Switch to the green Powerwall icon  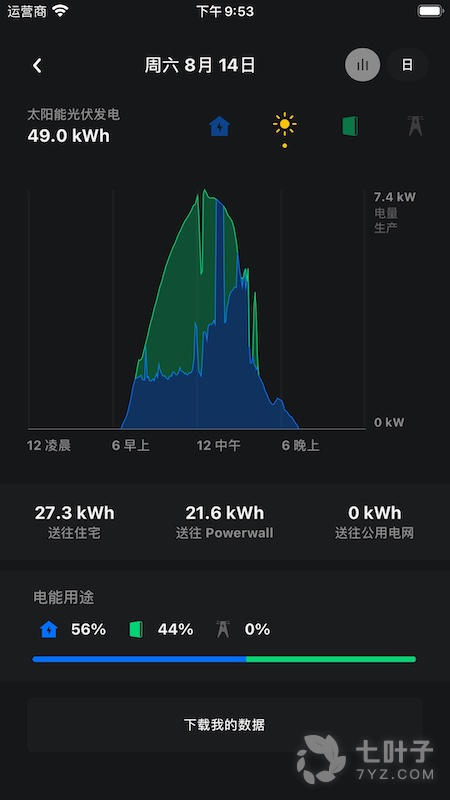(x=350, y=126)
